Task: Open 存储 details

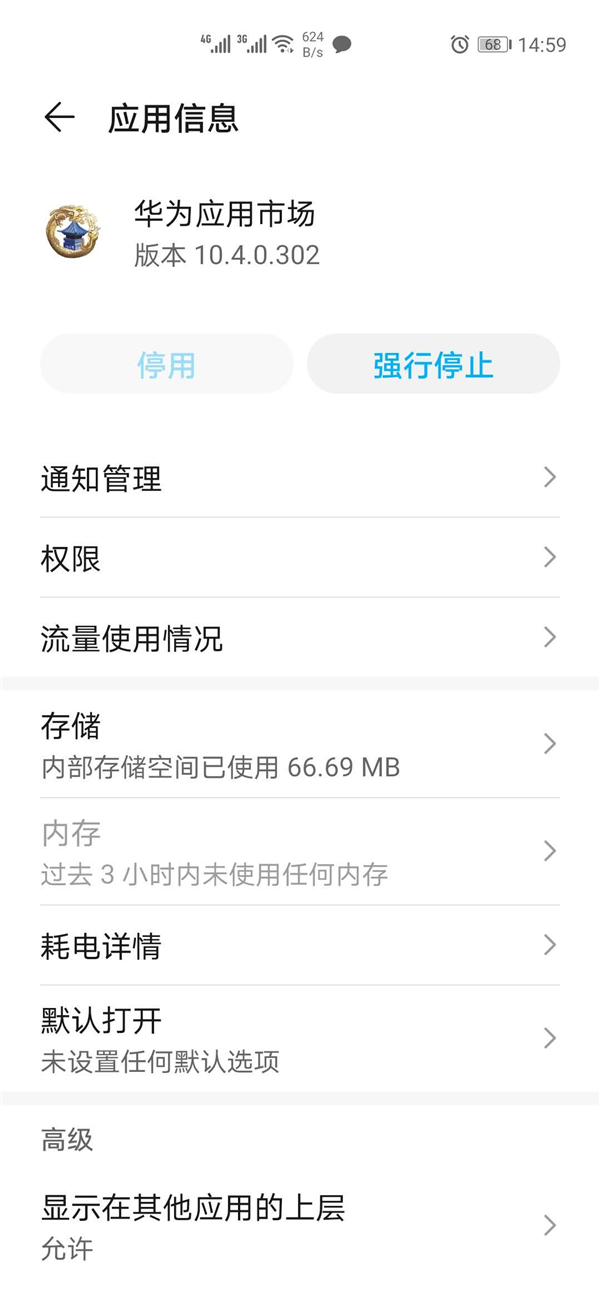Action: 300,745
